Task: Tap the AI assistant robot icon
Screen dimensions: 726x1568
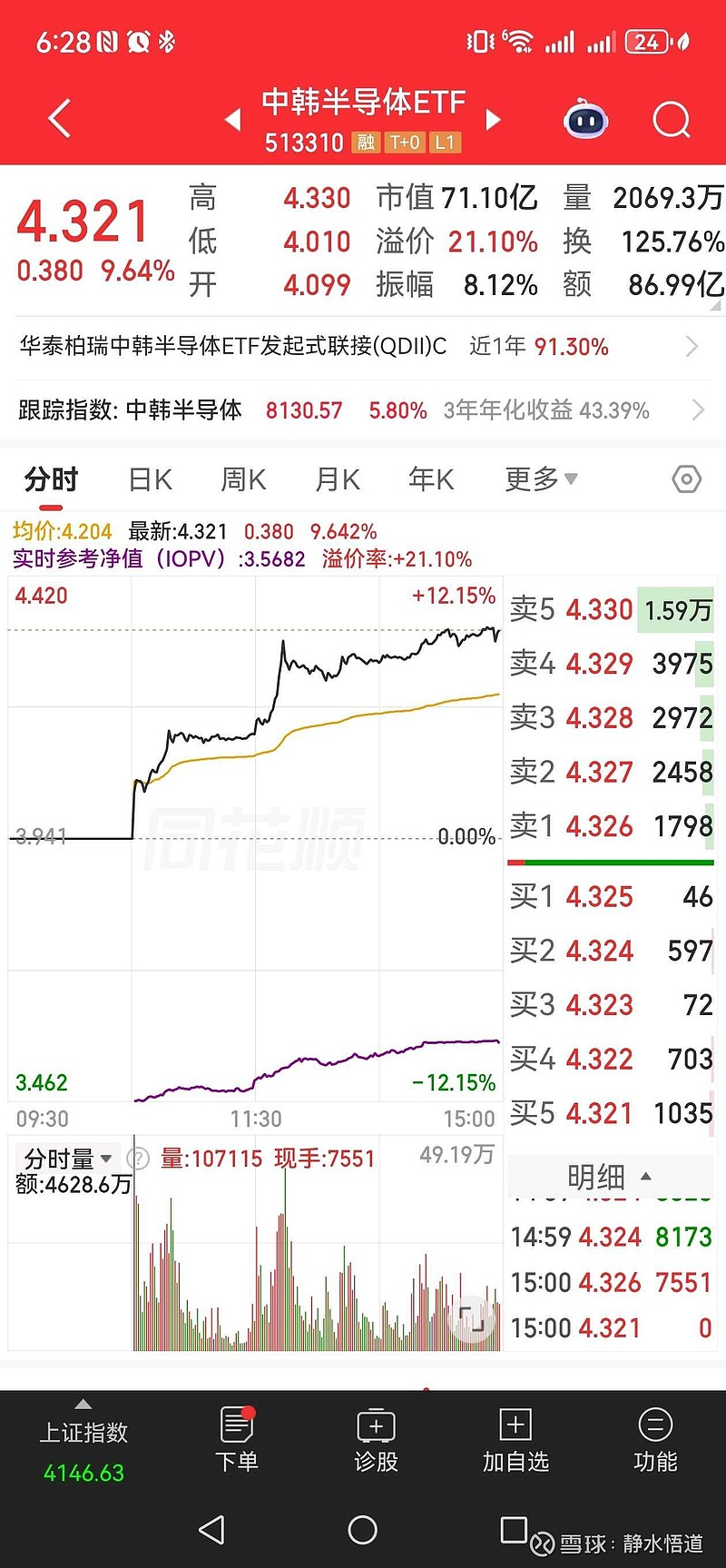Action: (585, 119)
